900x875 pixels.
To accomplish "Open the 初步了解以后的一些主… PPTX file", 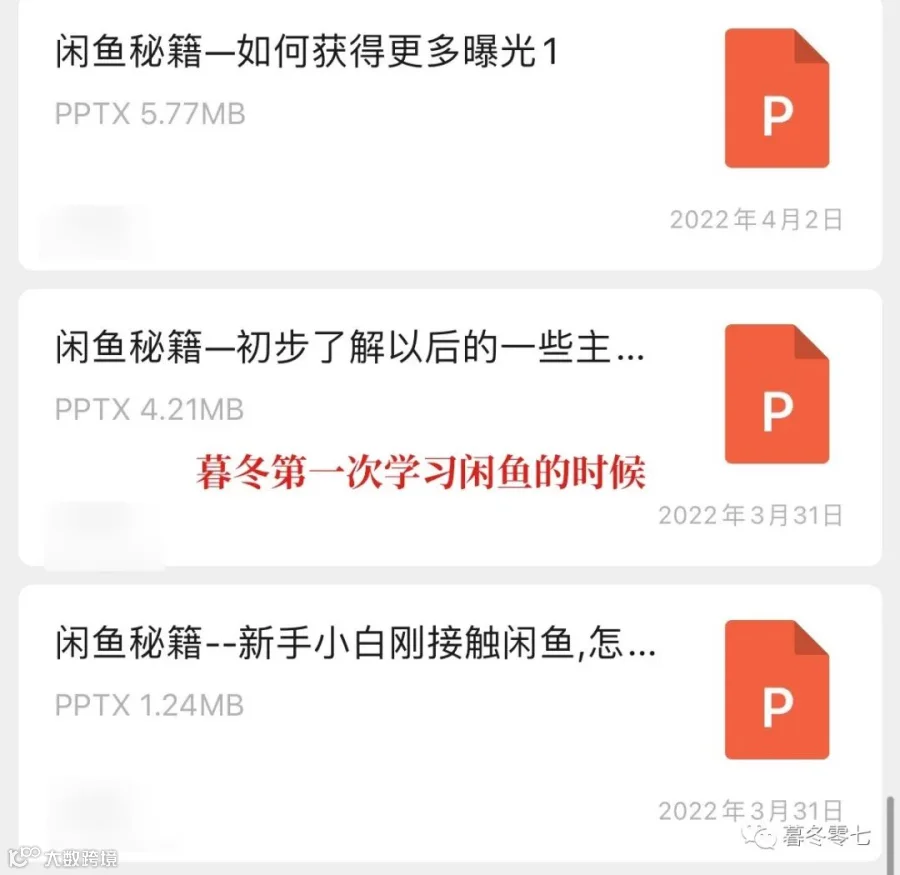I will click(450, 428).
